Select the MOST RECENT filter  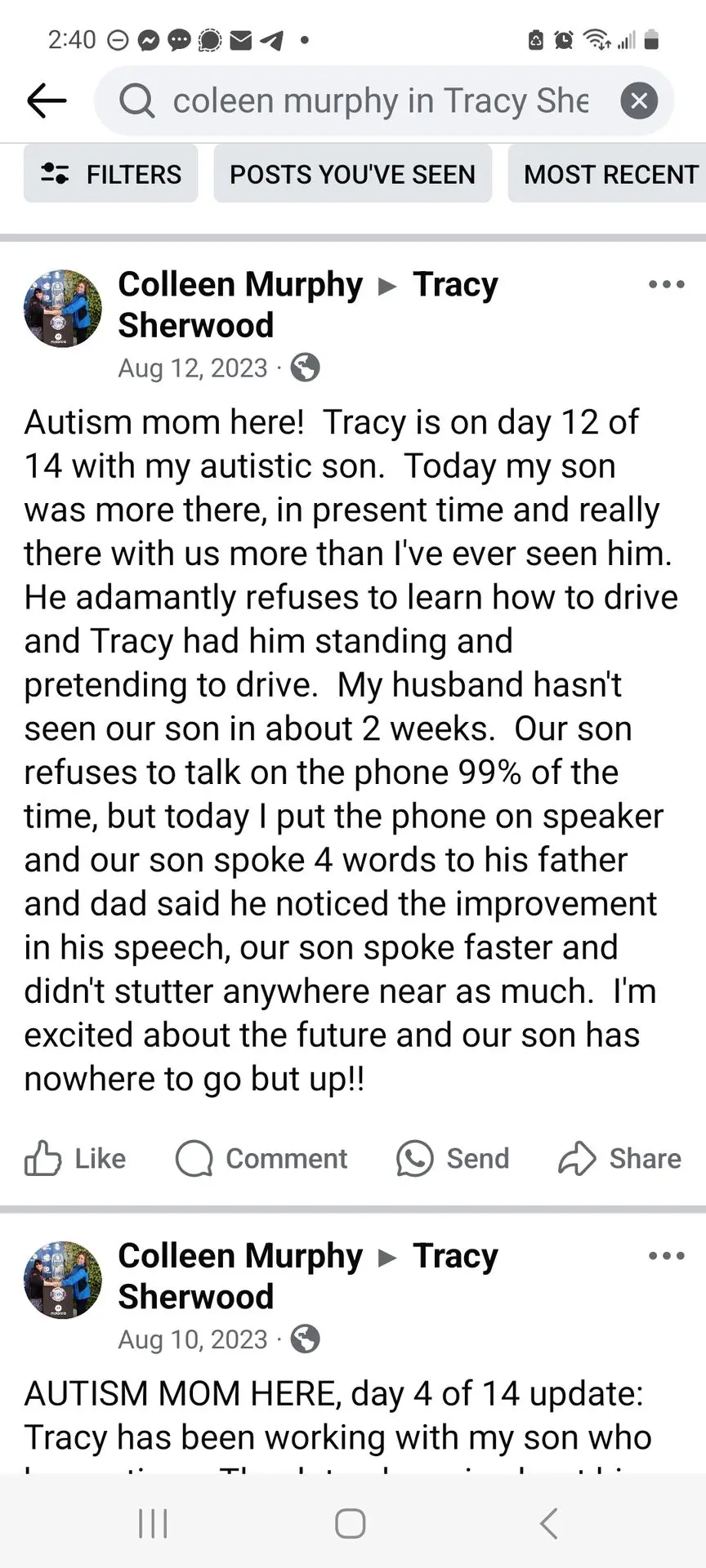click(609, 174)
